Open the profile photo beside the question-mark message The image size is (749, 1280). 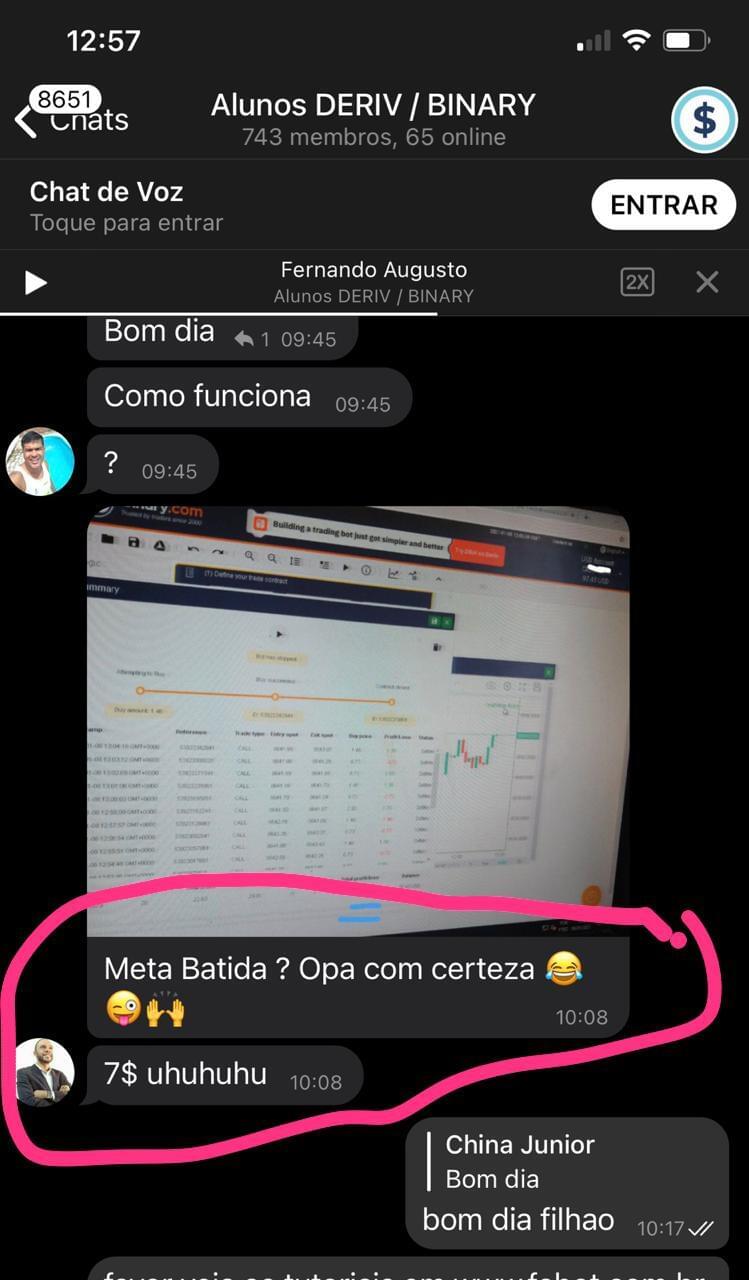point(41,462)
